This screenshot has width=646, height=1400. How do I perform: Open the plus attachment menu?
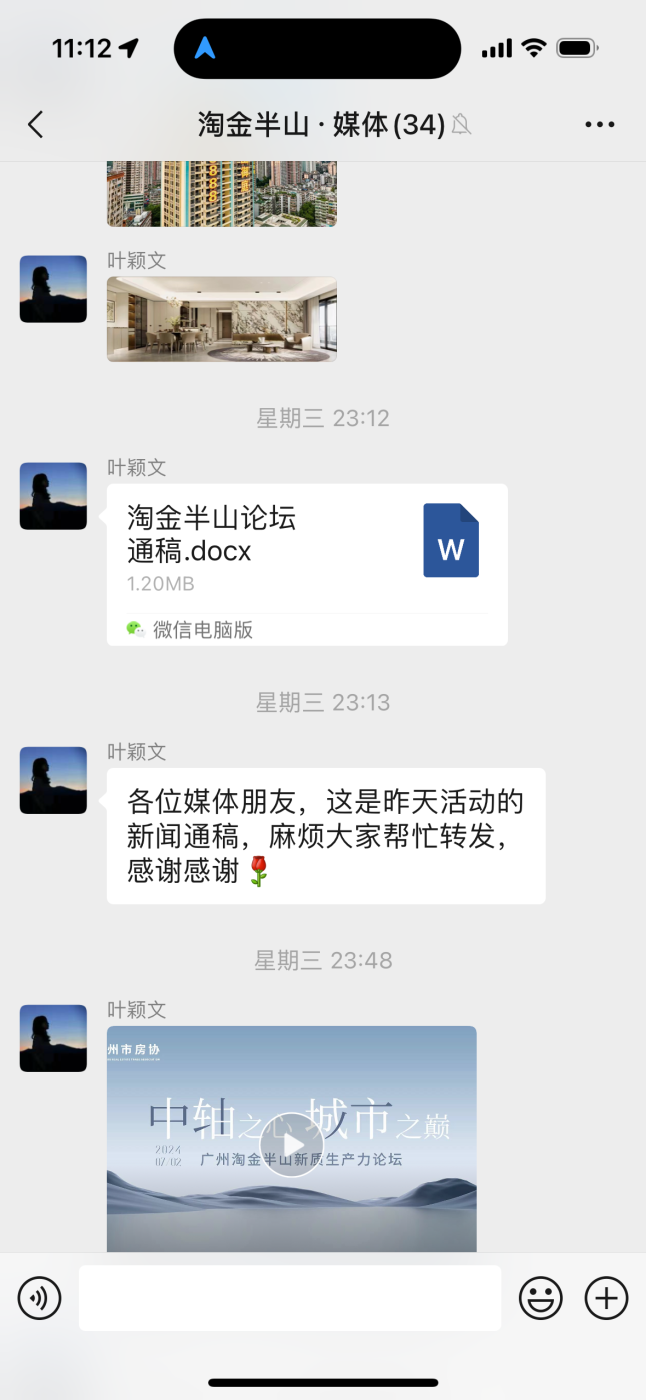[x=606, y=1298]
